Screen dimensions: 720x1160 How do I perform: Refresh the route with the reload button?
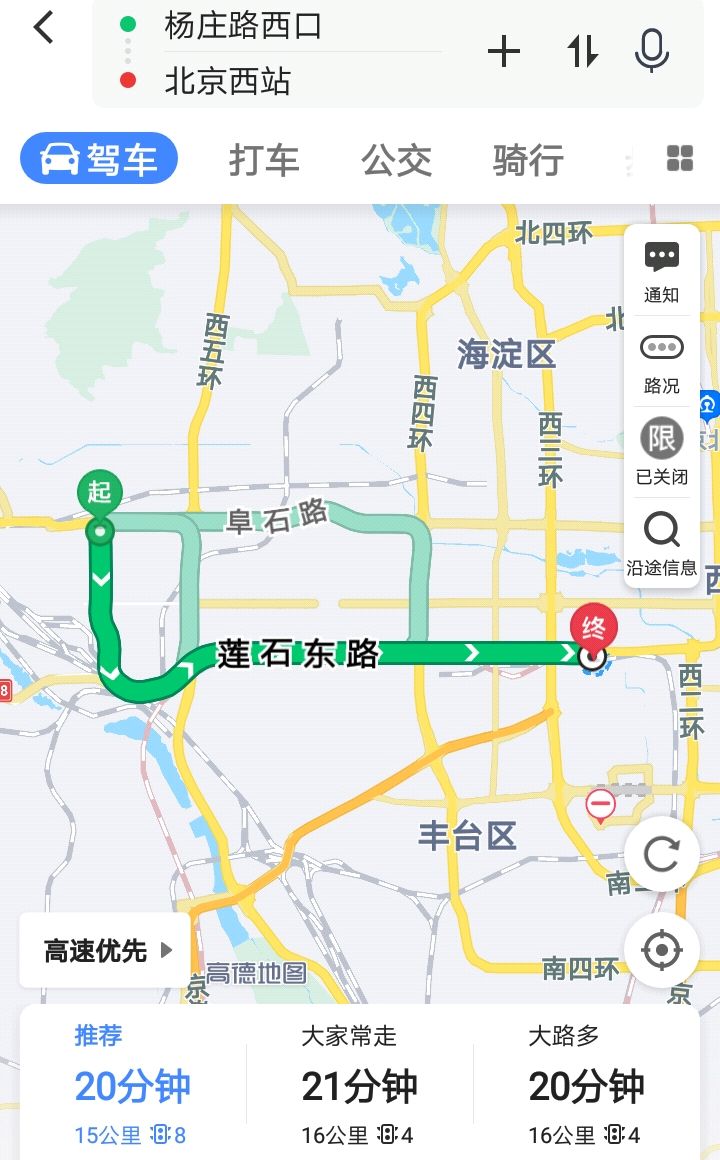[x=661, y=854]
